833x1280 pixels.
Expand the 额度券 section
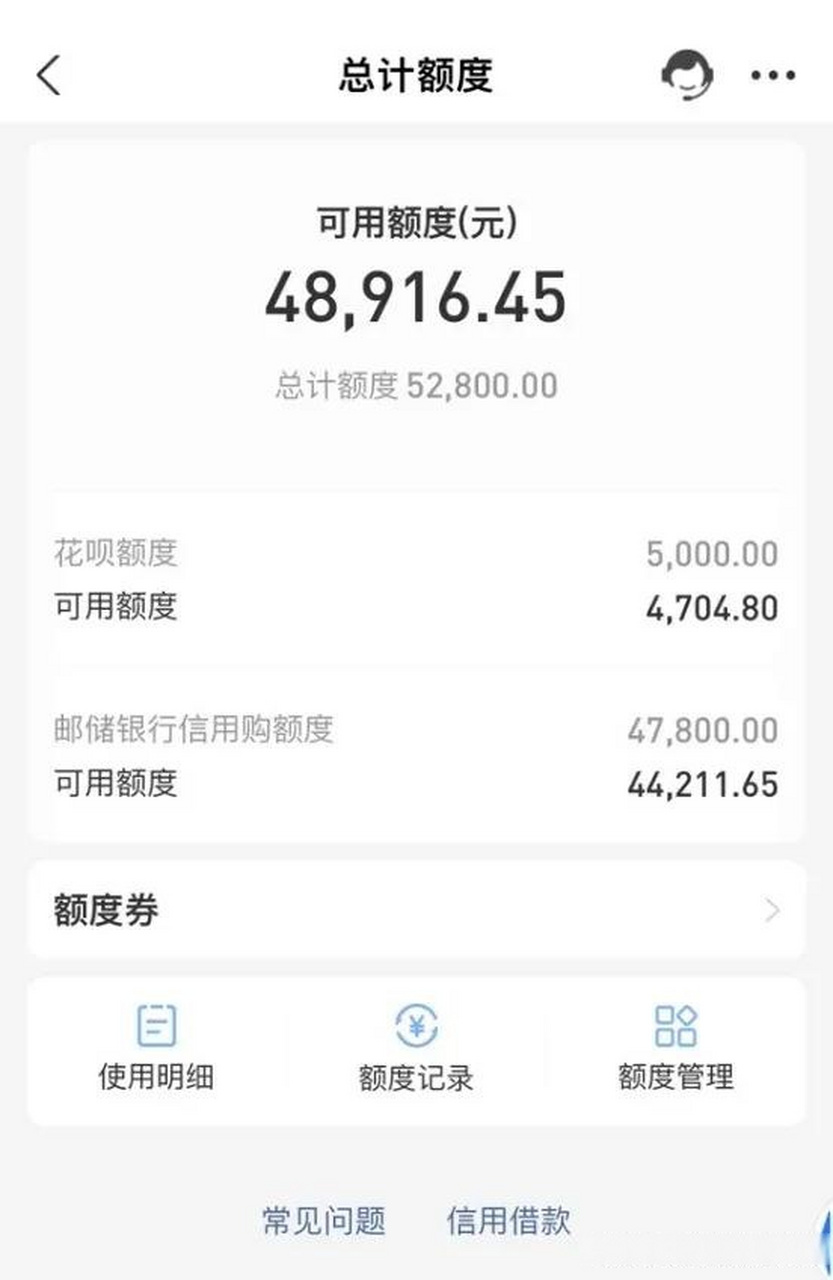coord(416,909)
